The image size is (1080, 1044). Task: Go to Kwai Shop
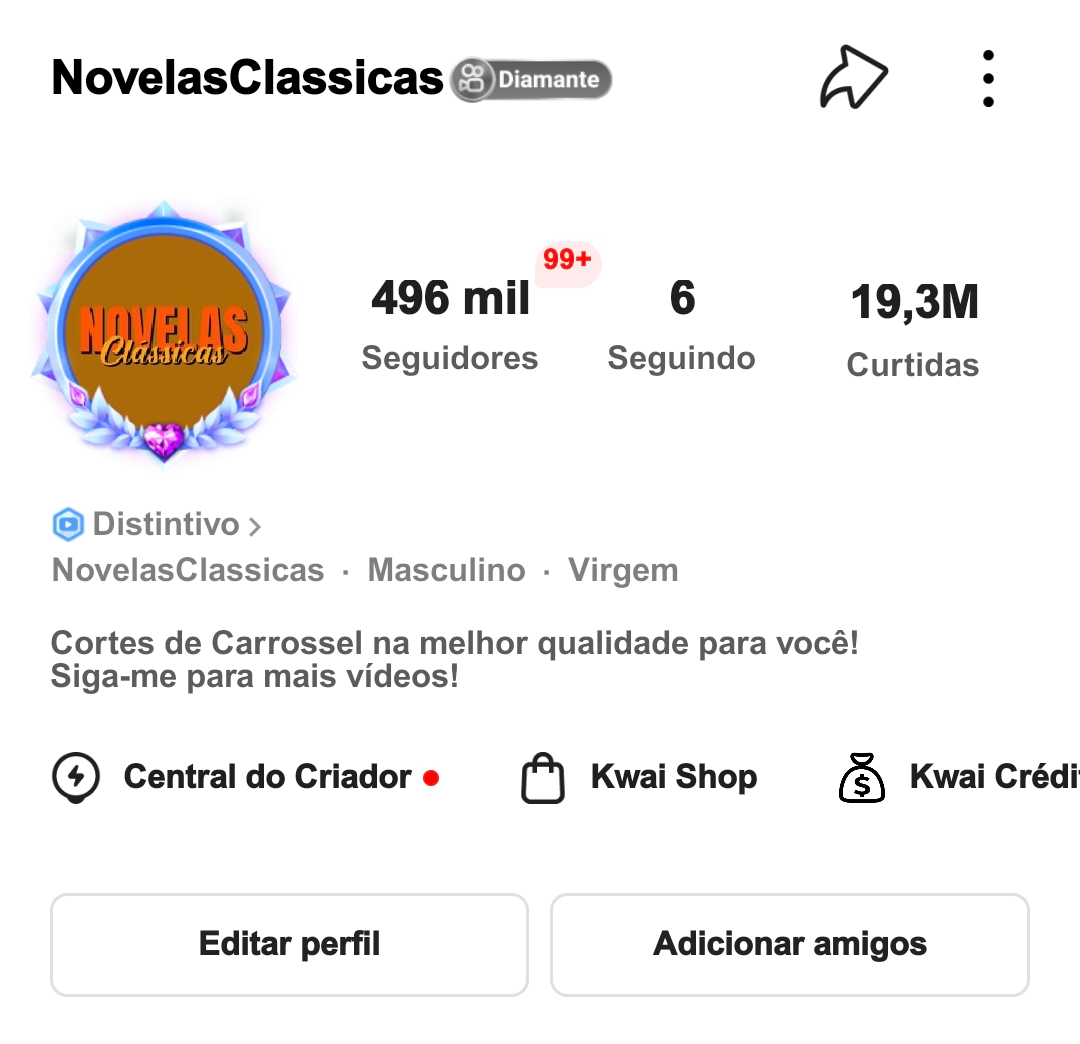[x=640, y=777]
